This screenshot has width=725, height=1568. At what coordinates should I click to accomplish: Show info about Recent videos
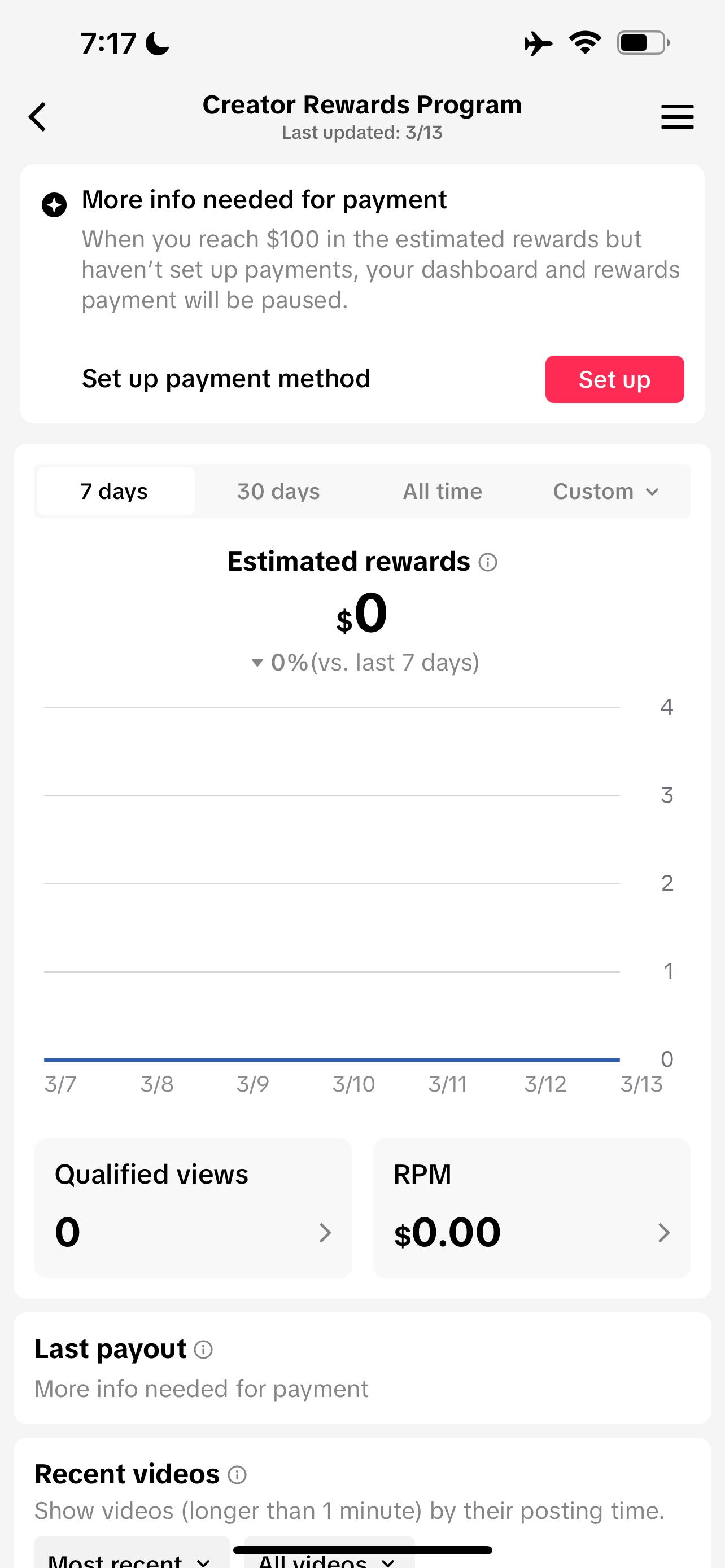click(x=237, y=1474)
